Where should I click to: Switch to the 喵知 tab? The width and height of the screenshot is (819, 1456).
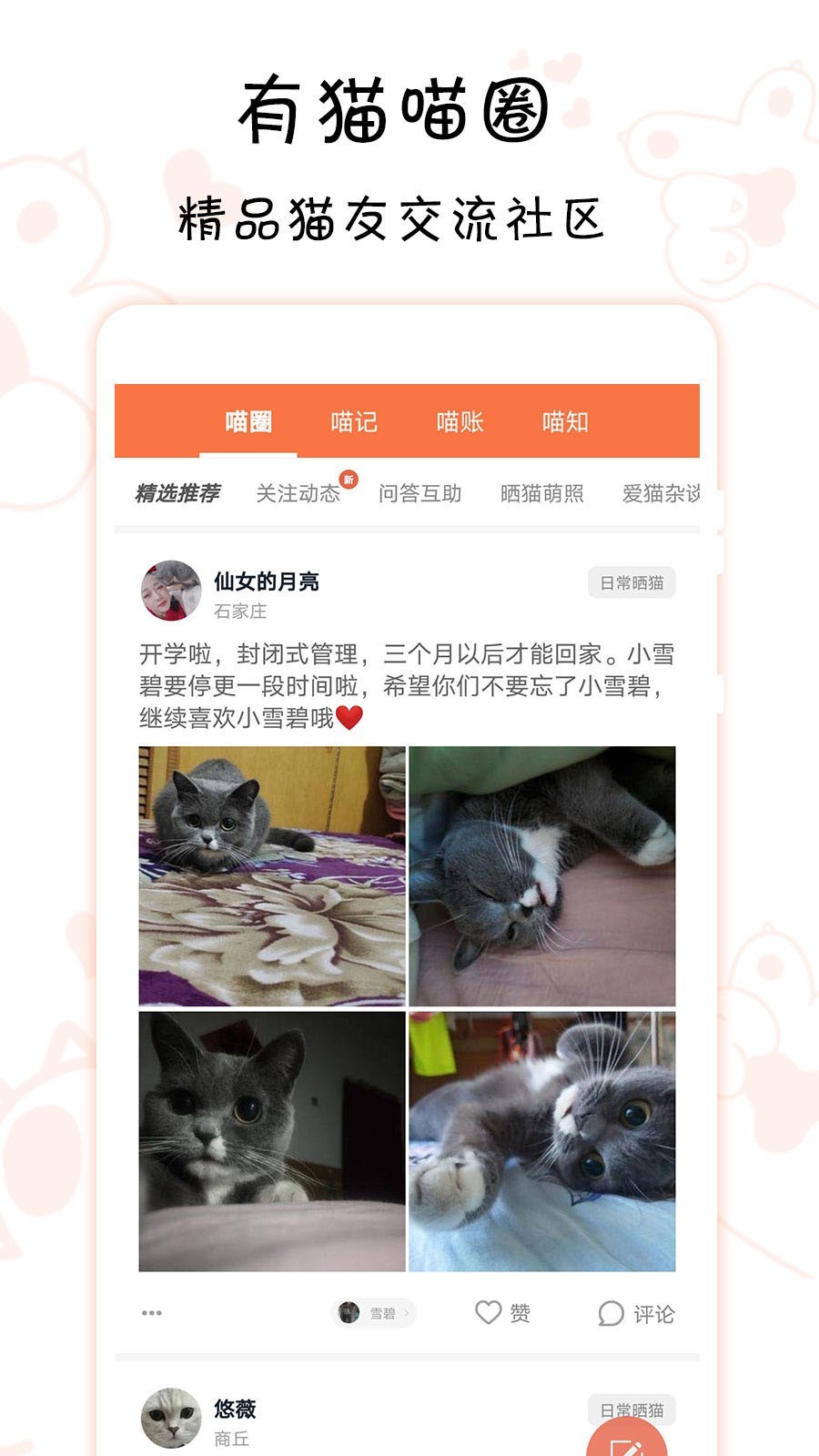coord(566,421)
